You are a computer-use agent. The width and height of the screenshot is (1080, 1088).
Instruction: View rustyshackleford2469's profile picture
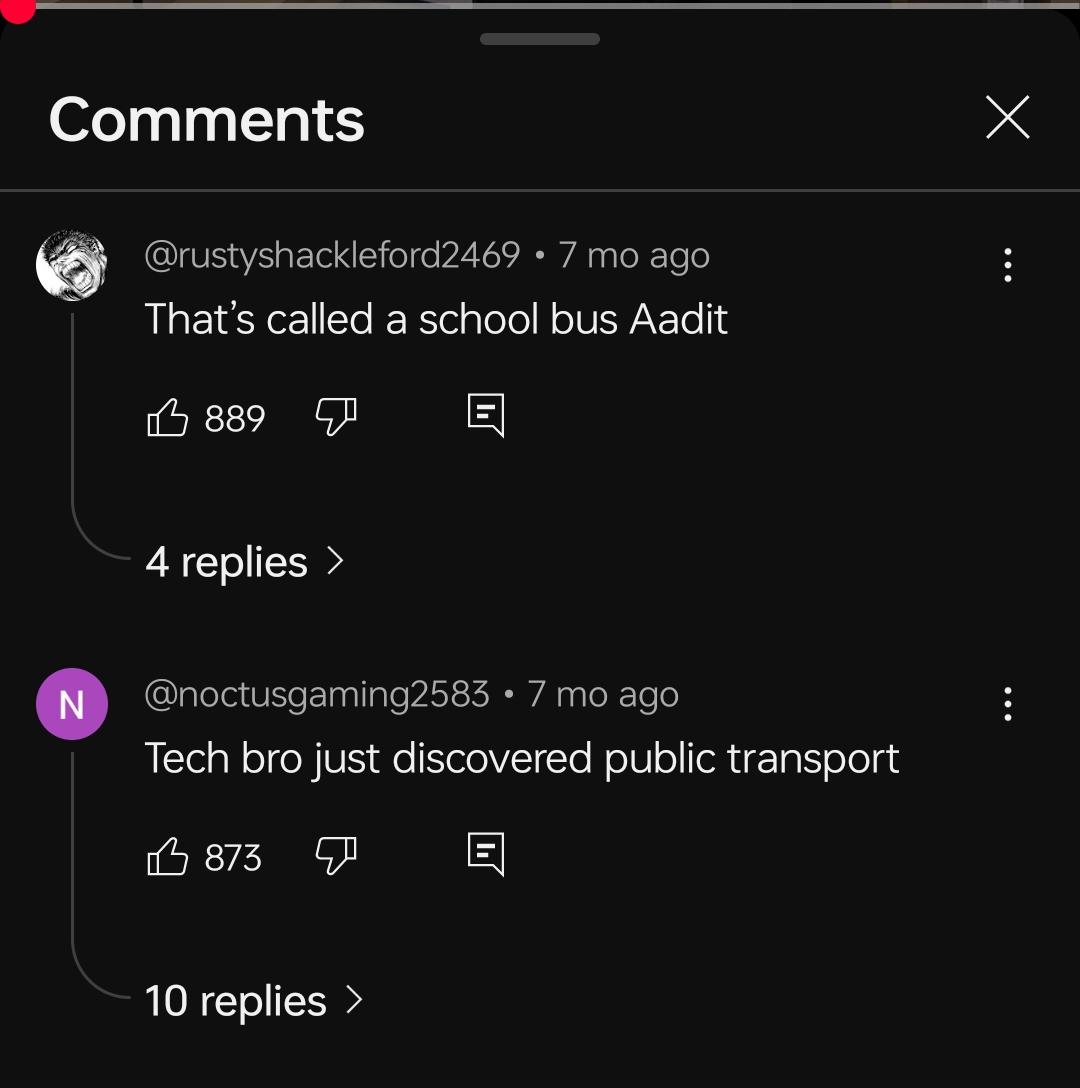tap(72, 265)
